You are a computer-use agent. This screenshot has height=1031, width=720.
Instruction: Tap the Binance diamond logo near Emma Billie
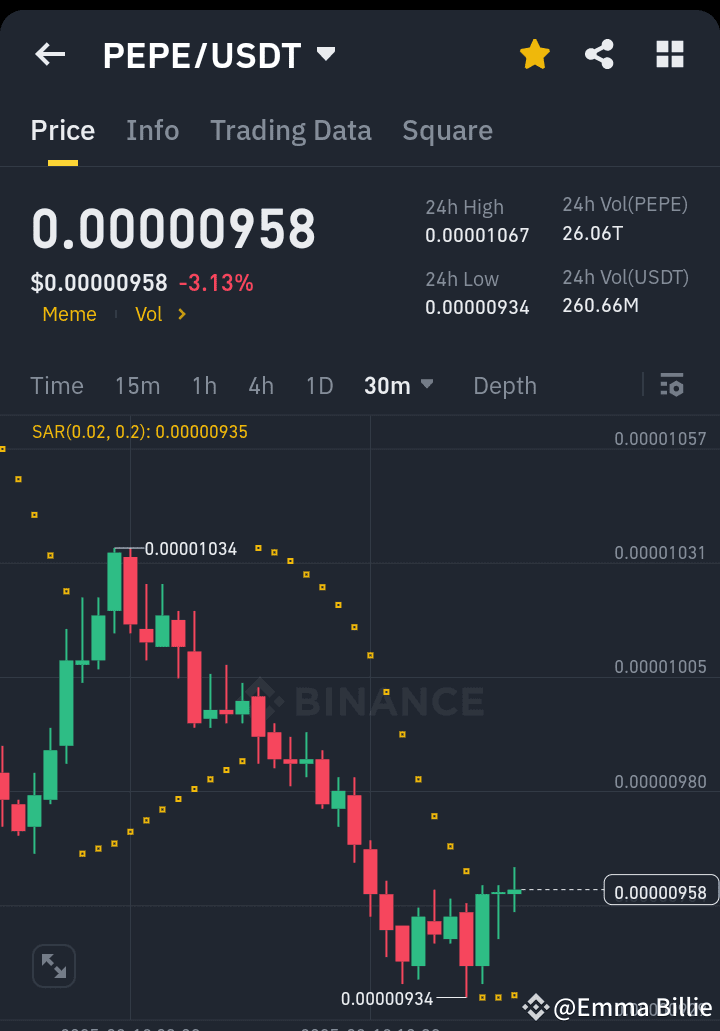[x=536, y=1007]
